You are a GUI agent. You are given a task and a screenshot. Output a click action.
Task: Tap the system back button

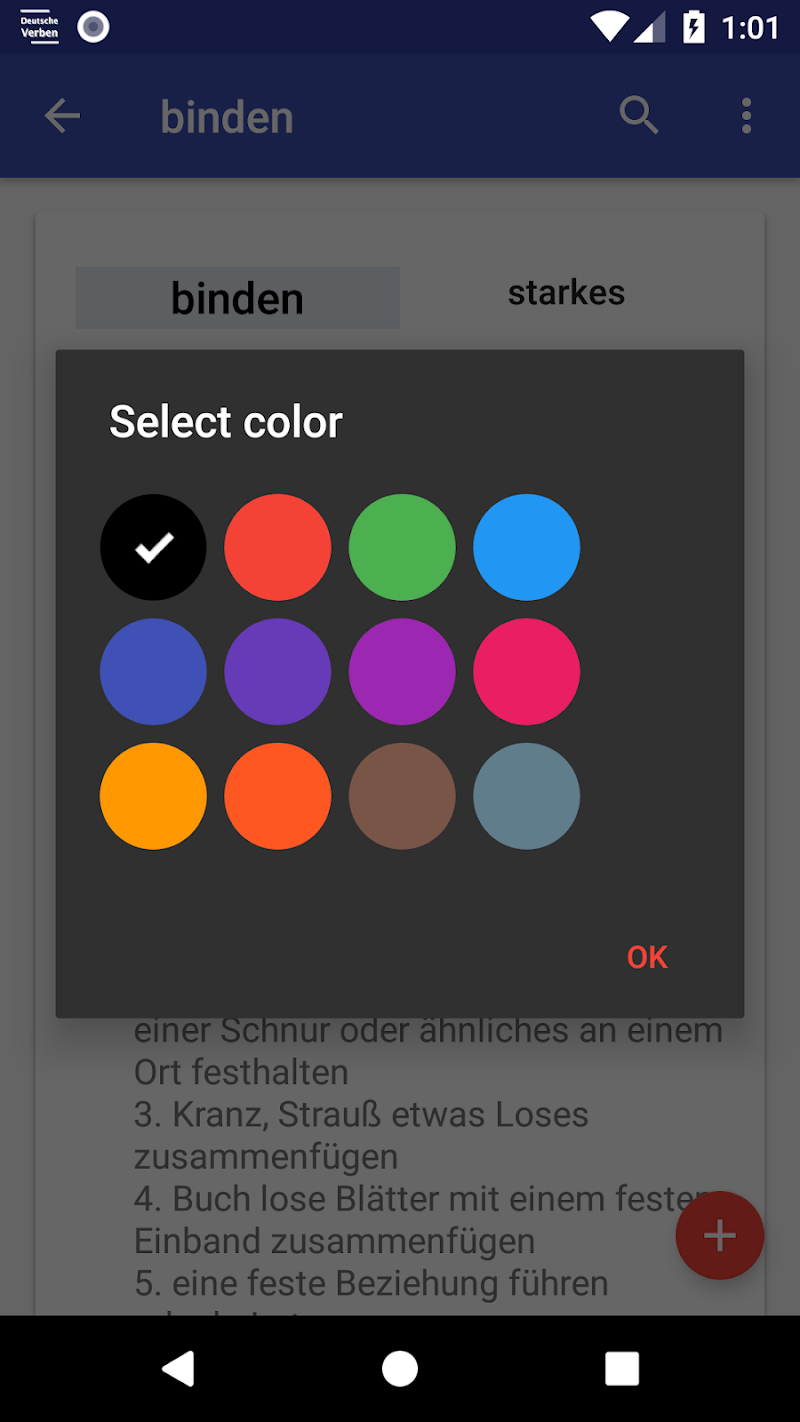178,1368
